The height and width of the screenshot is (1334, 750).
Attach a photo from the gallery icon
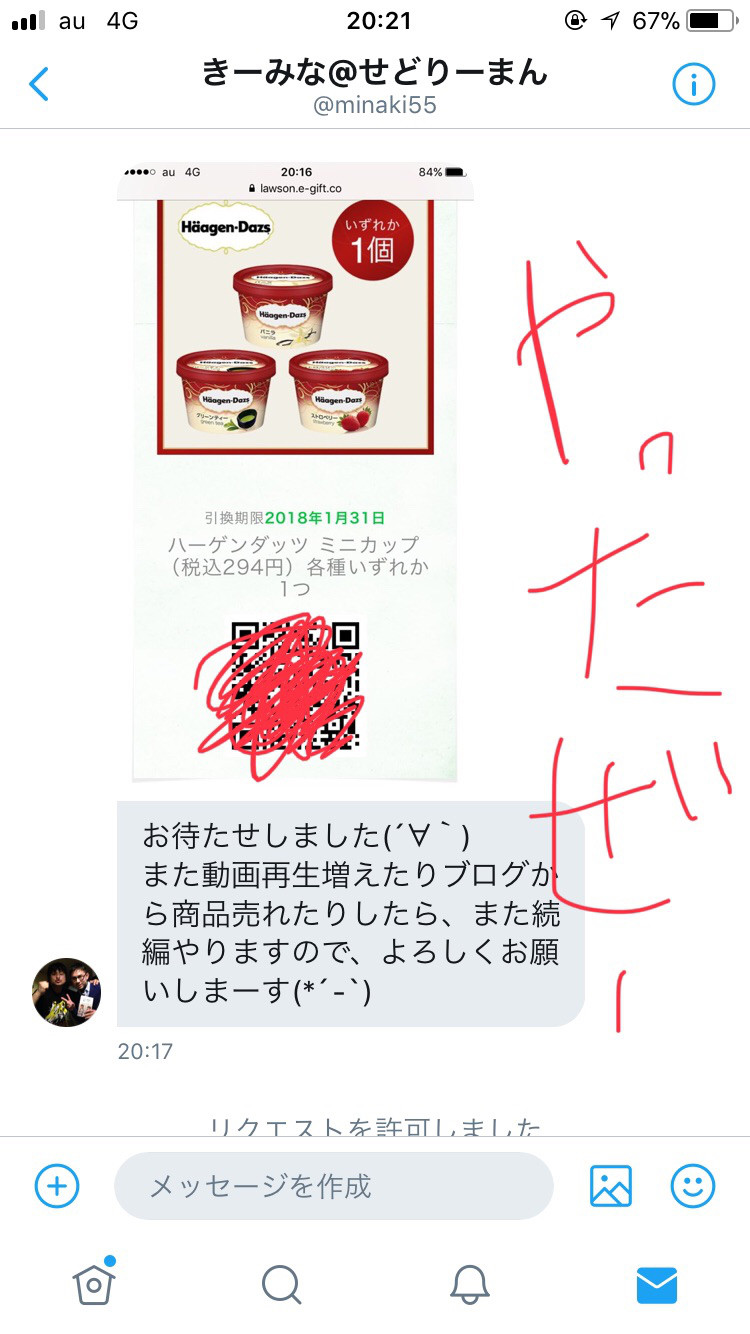[x=610, y=1186]
